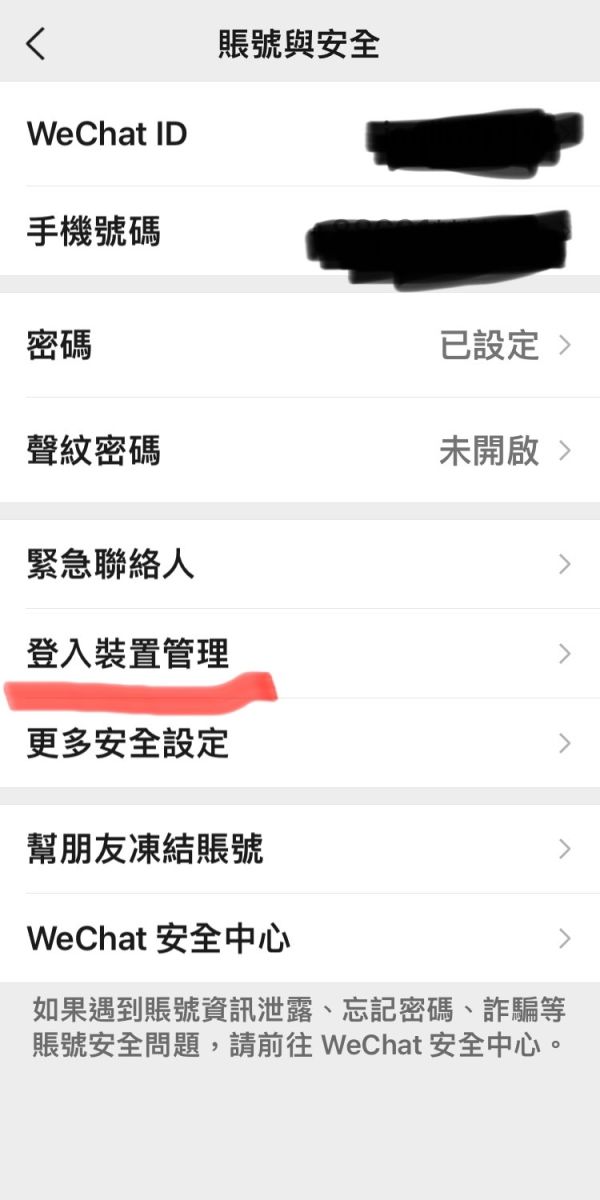Open the 密碼 setting

[300, 346]
